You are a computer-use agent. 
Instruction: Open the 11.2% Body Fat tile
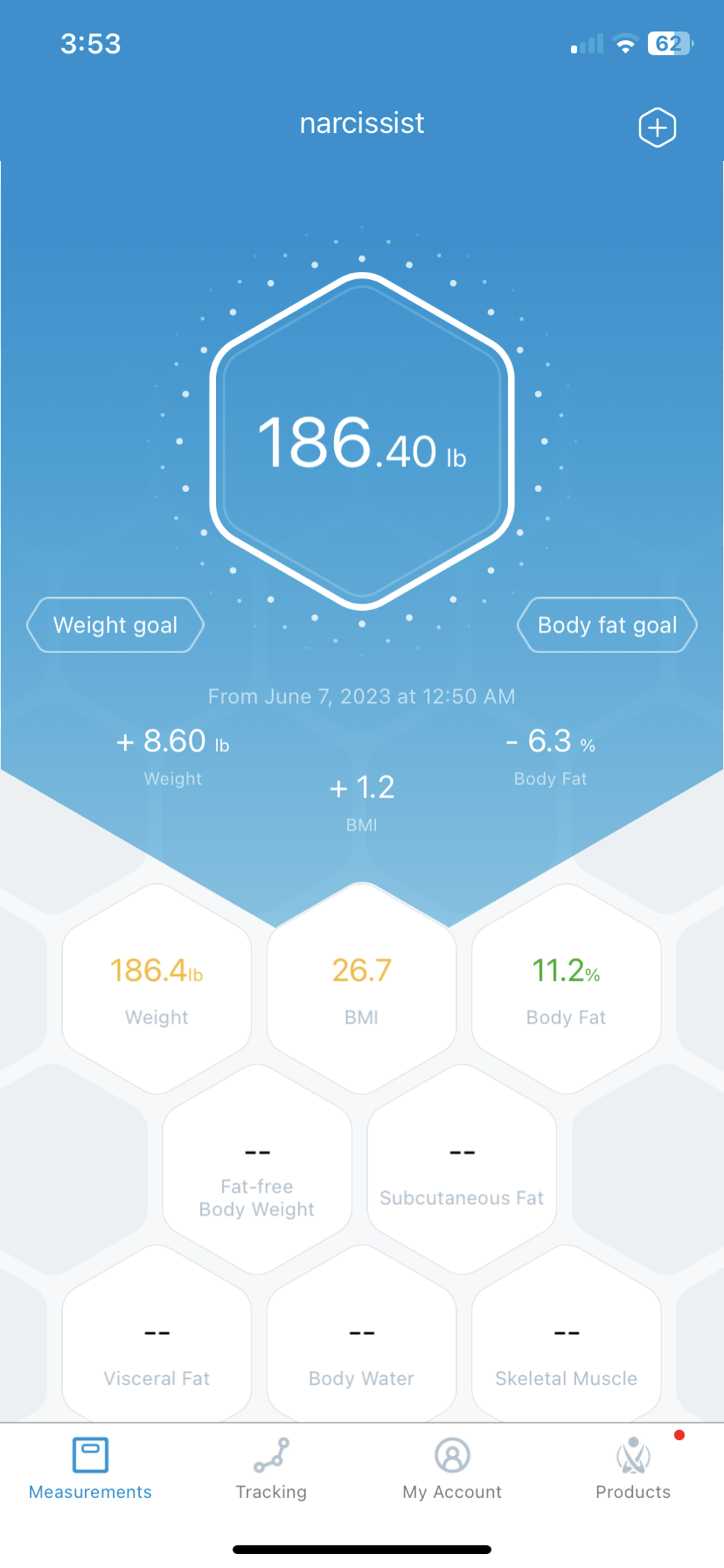coord(567,989)
